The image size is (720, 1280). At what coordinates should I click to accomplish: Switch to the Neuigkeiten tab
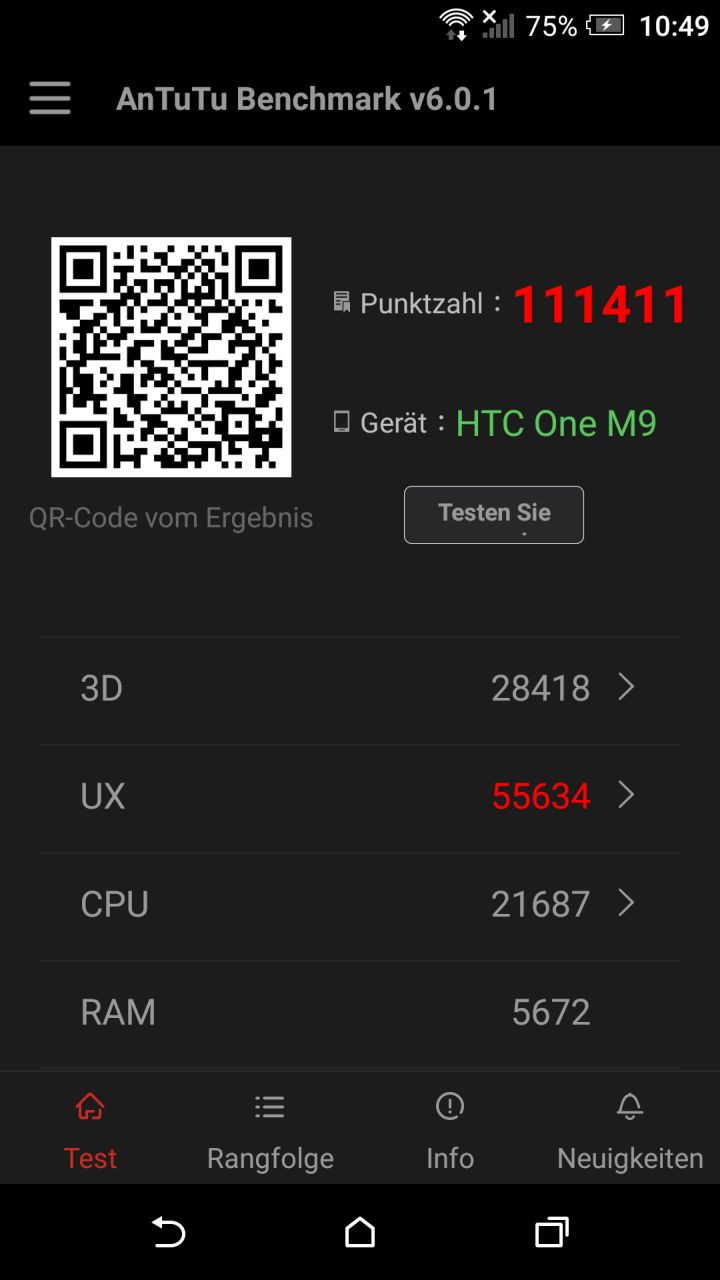629,1158
